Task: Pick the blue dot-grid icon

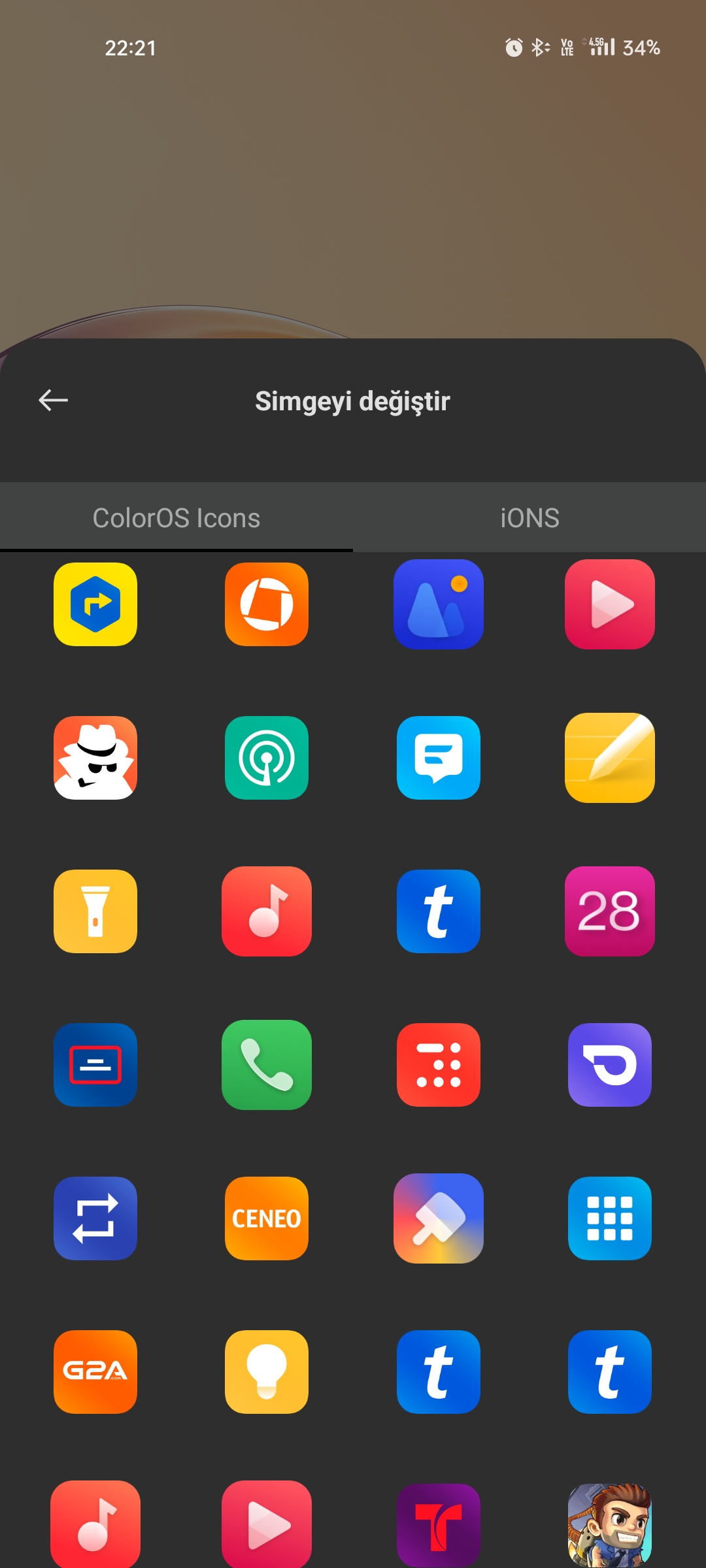Action: click(610, 1218)
